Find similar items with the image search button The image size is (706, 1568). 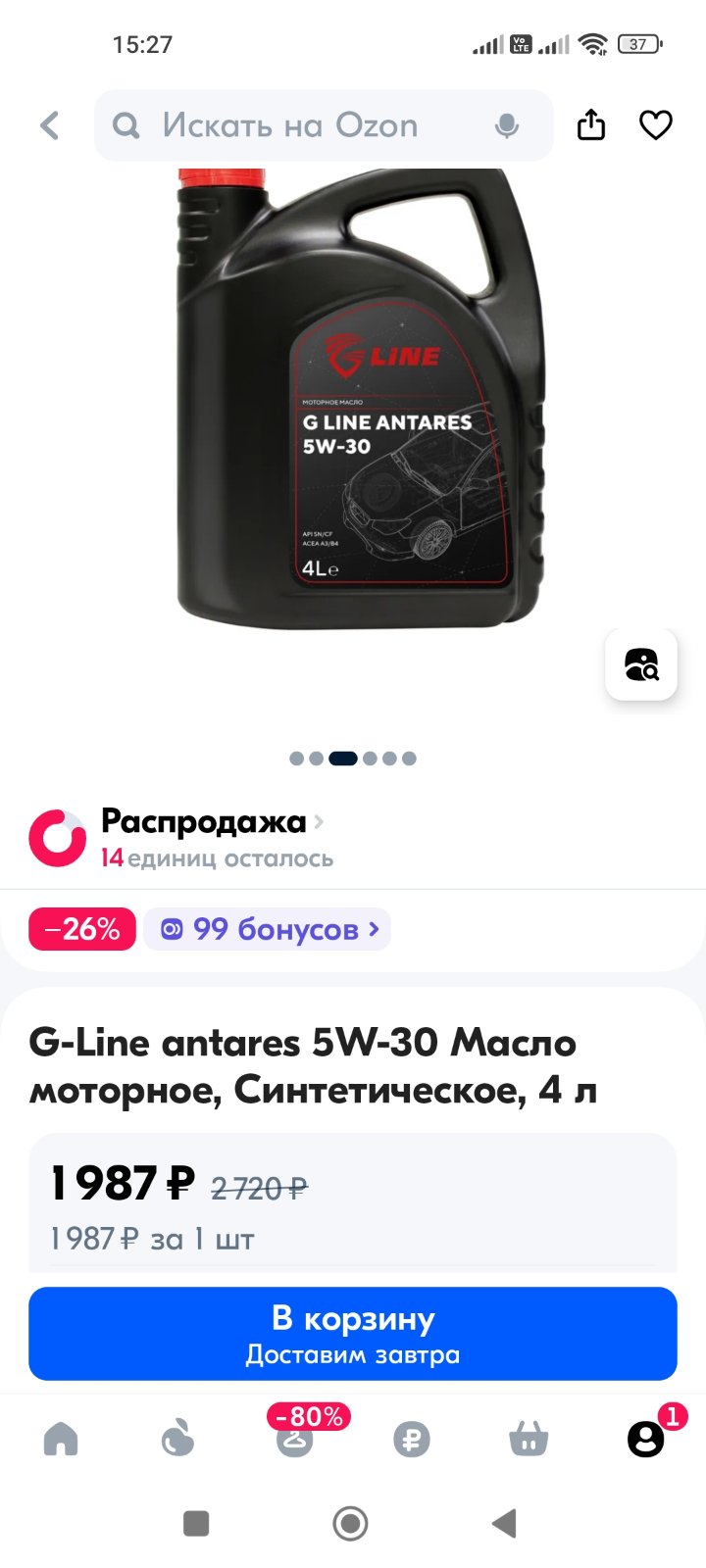click(x=641, y=664)
